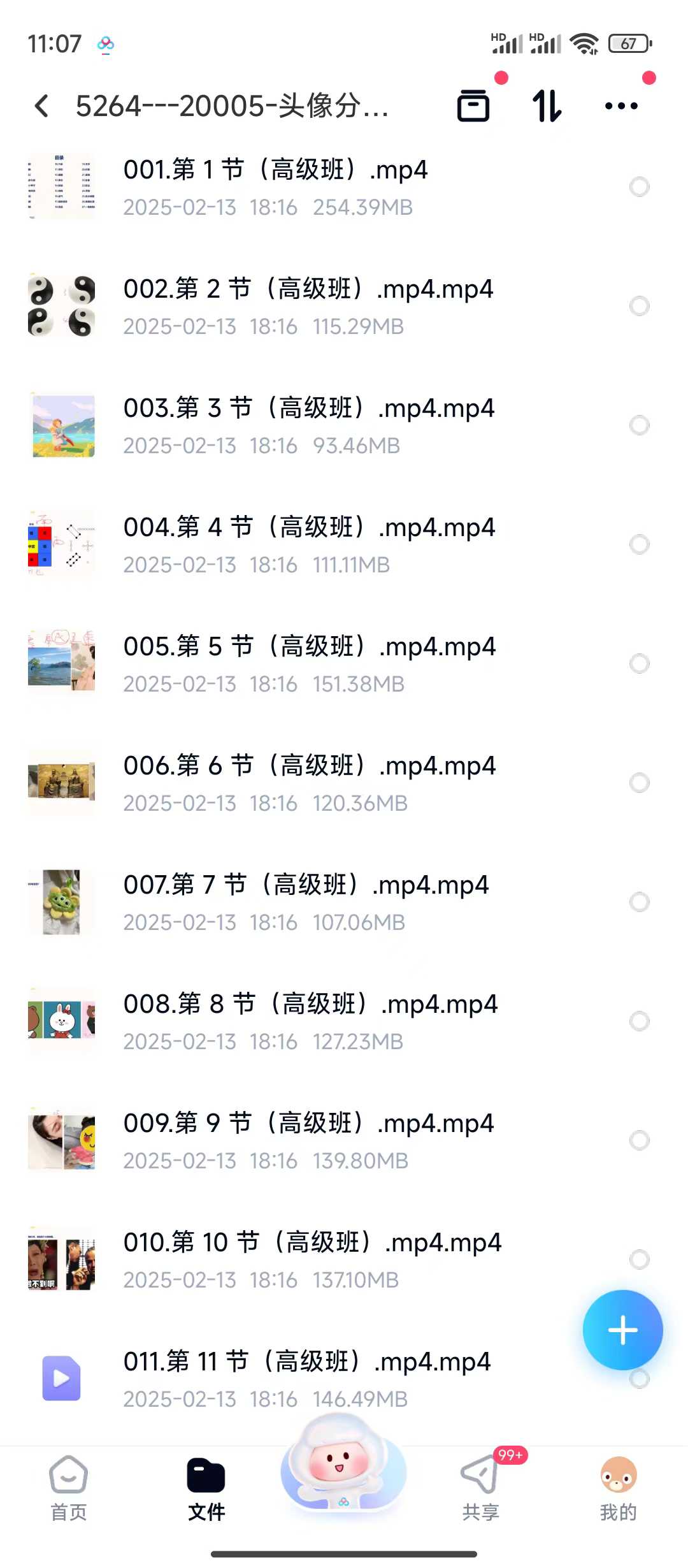Screen dimensions: 688x1568
Task: Change the file sort order
Action: (x=547, y=106)
